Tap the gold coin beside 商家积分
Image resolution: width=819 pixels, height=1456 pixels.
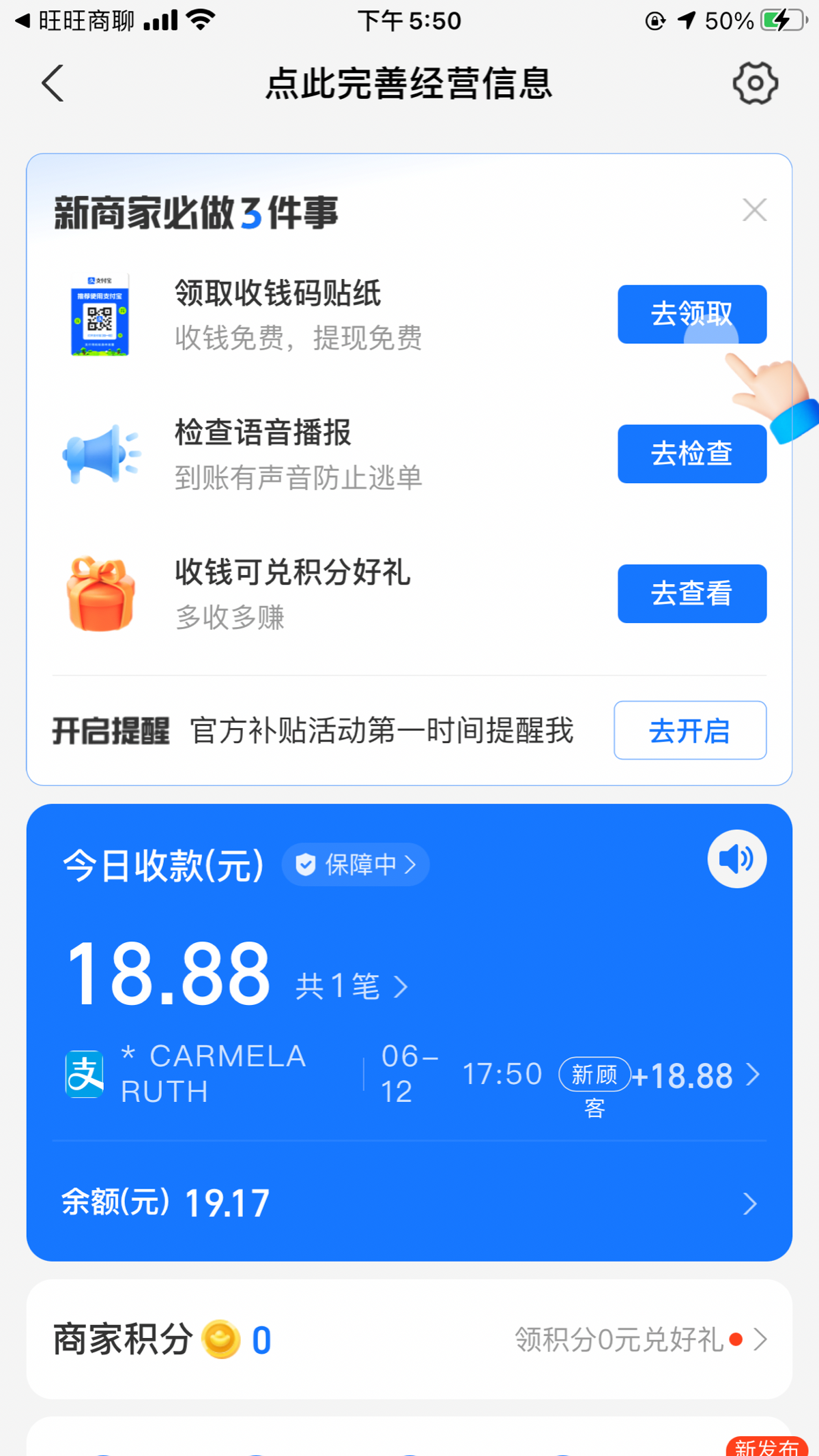[x=222, y=1339]
